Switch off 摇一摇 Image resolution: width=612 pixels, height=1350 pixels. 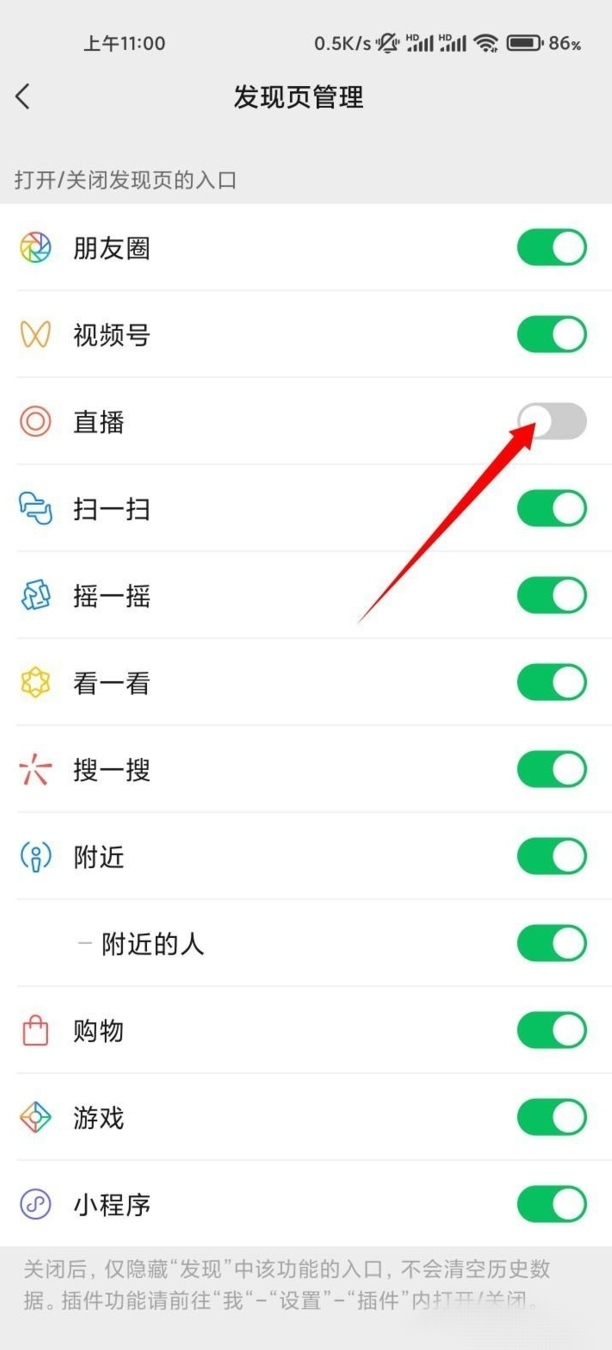(551, 596)
